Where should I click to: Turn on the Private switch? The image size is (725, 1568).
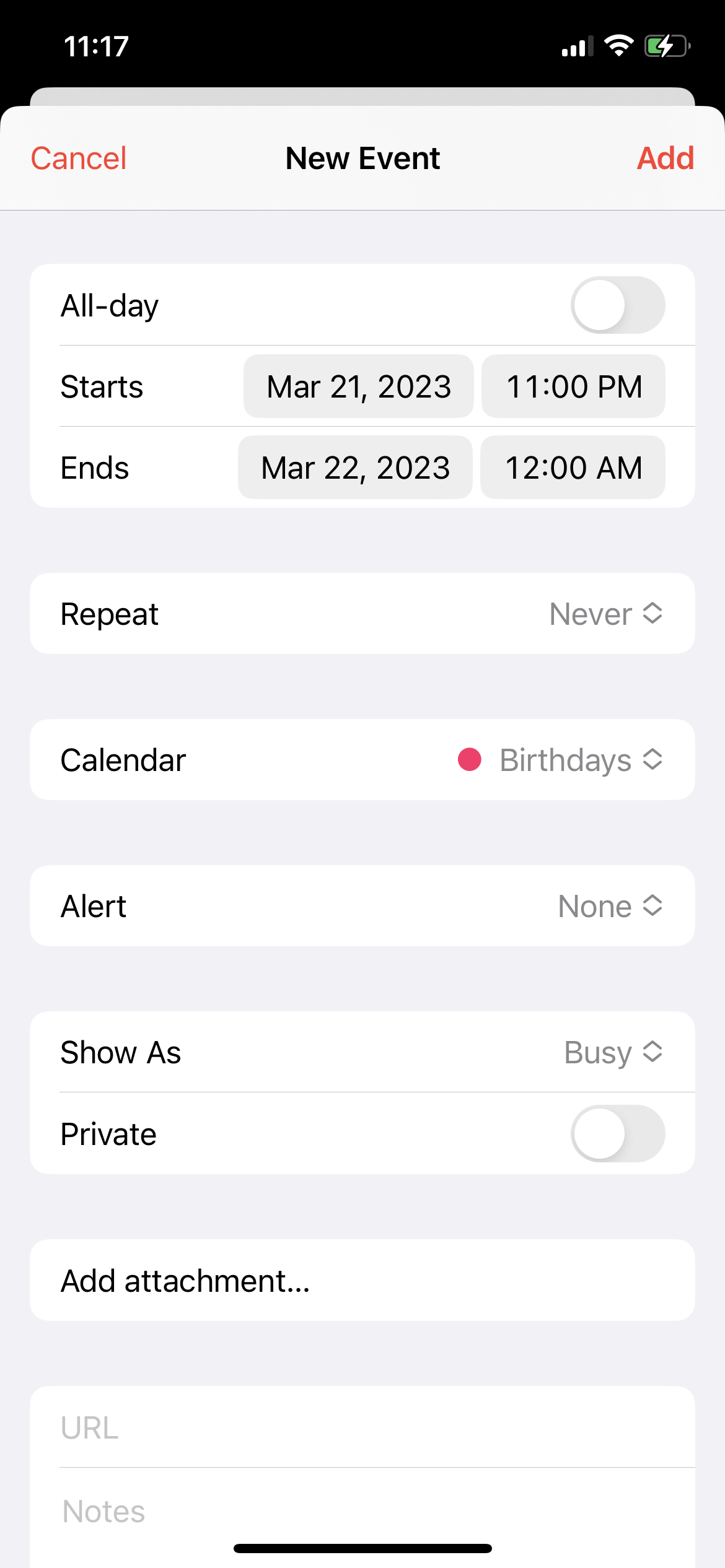point(617,1134)
